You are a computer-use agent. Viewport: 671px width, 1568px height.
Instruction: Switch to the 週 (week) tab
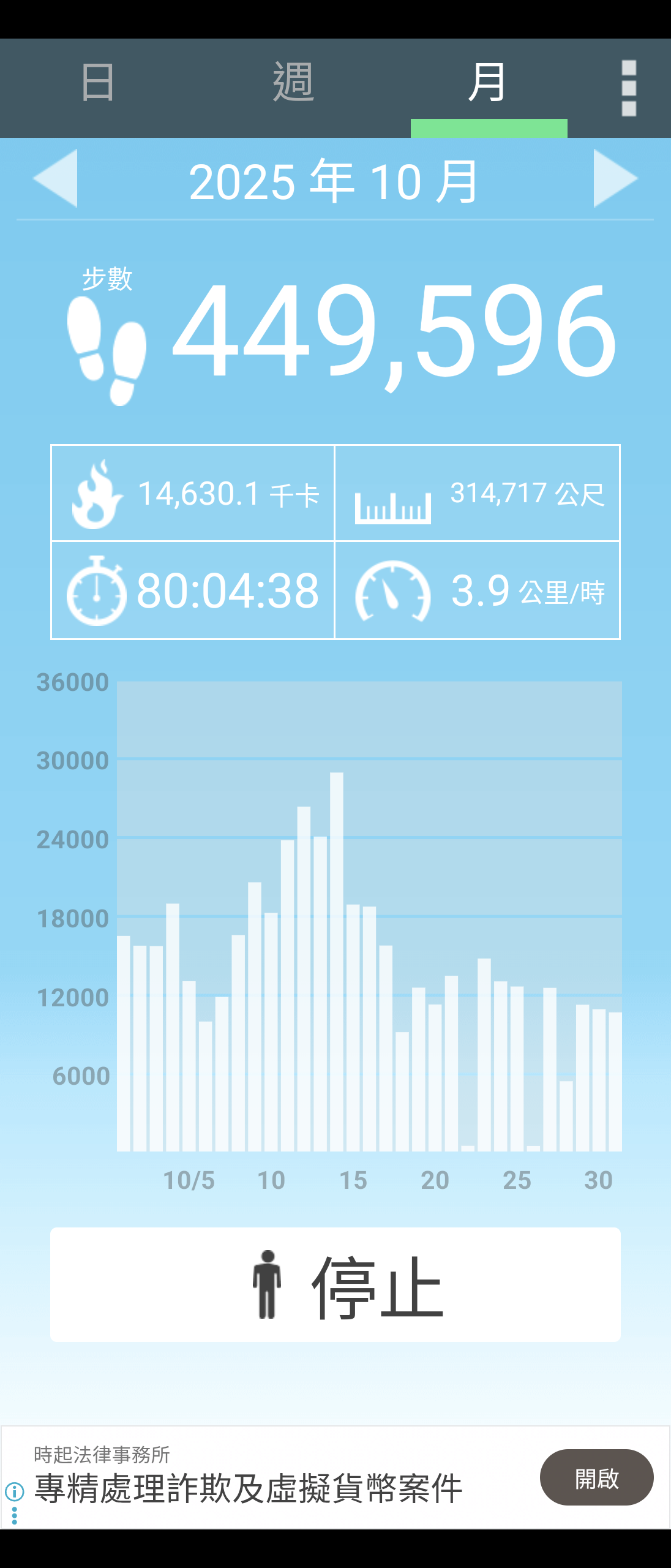point(293,83)
